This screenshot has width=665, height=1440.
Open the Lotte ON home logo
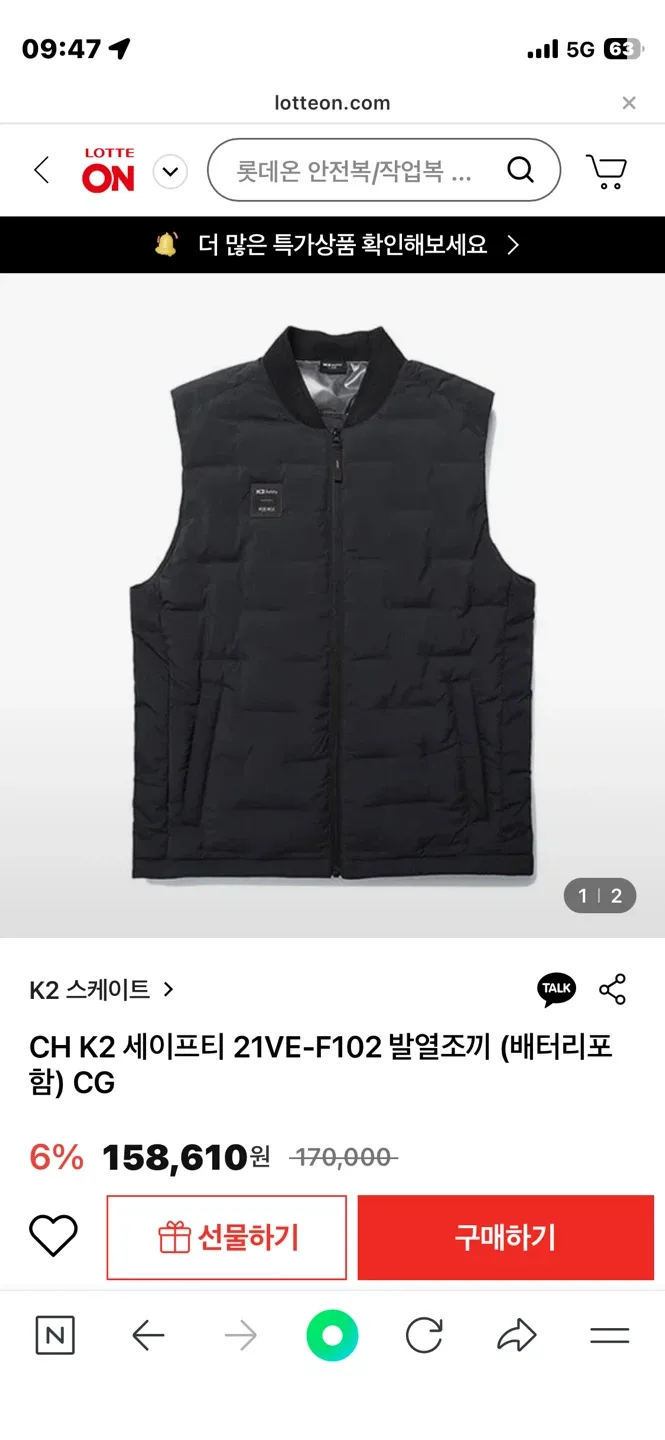point(108,171)
